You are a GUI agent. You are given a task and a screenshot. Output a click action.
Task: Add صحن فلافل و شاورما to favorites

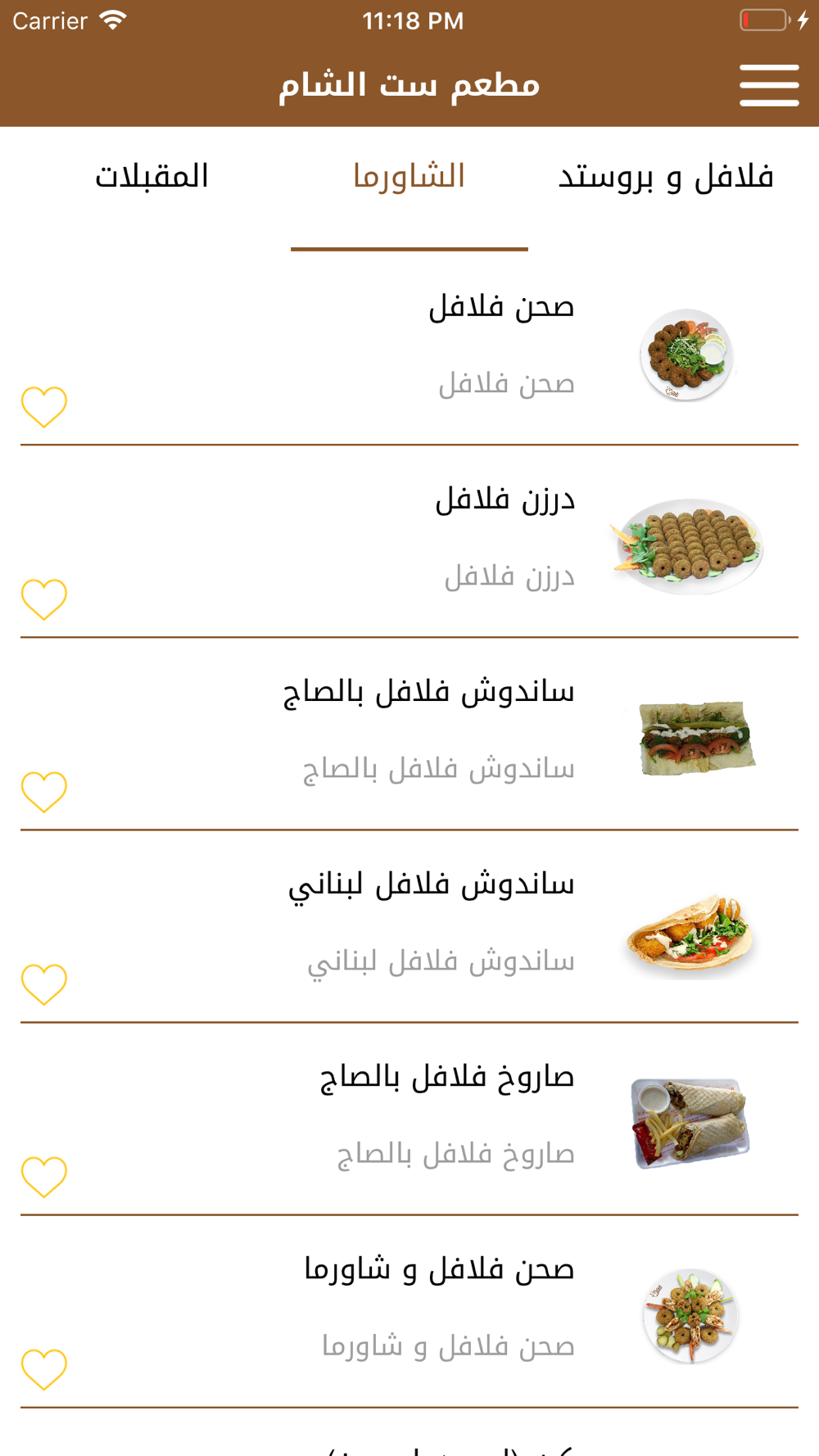44,1369
